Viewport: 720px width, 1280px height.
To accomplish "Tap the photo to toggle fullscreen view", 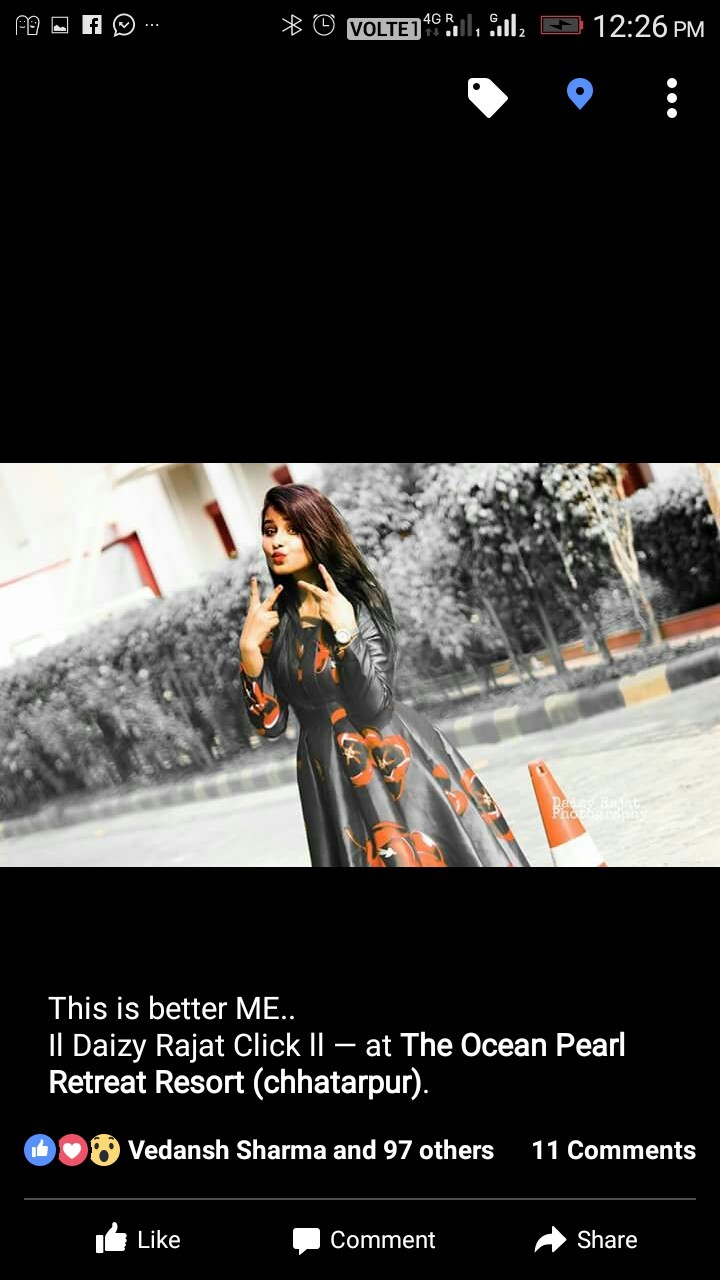I will (360, 665).
